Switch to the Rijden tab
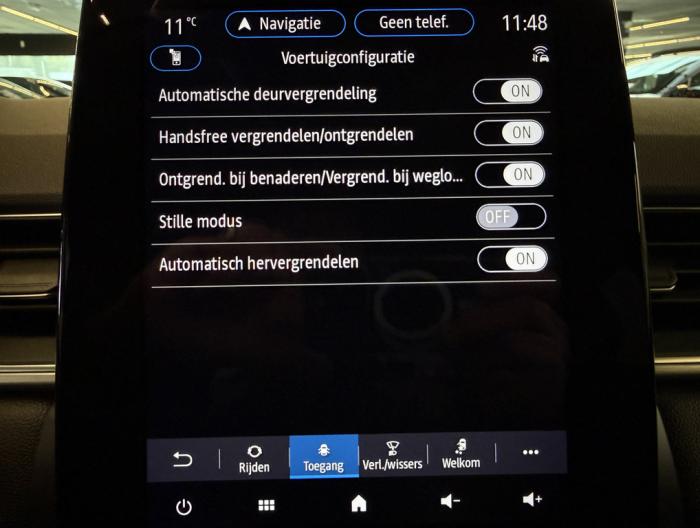The height and width of the screenshot is (528, 700). (x=254, y=457)
